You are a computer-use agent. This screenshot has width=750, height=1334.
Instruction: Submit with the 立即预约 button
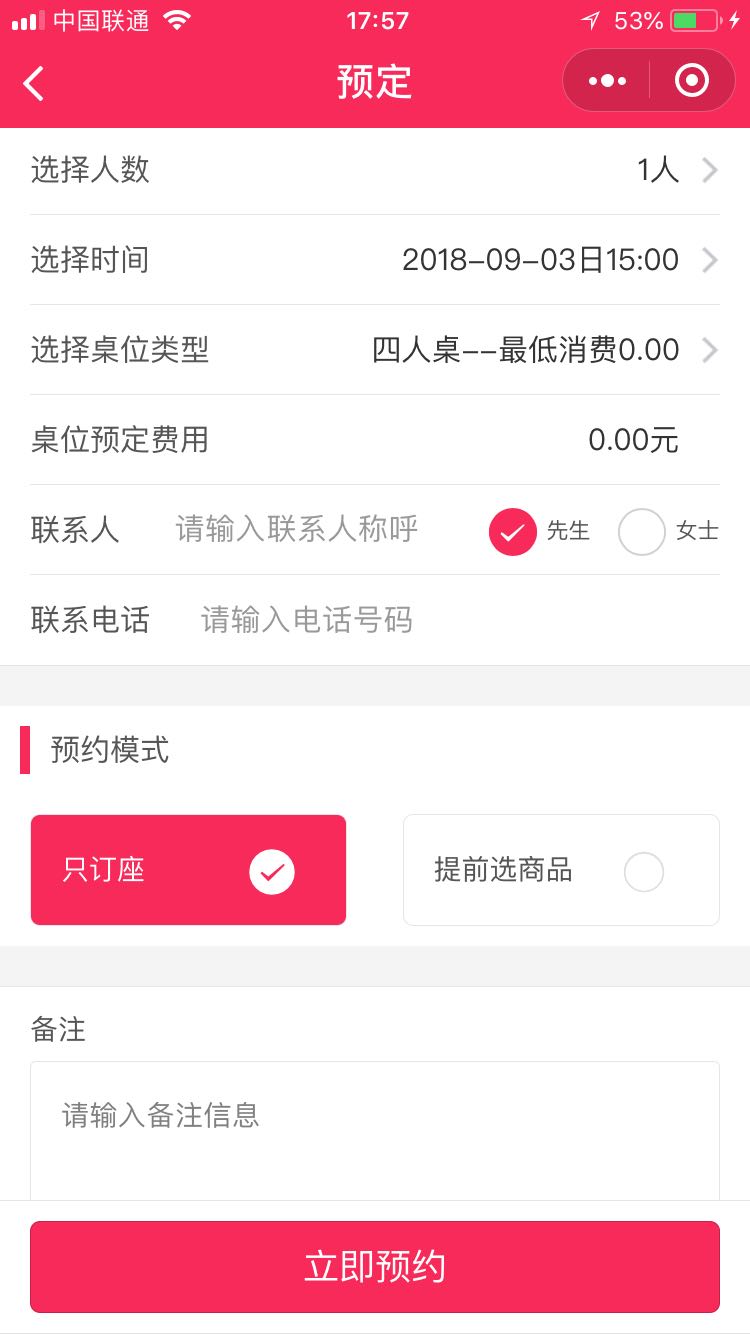click(375, 1266)
